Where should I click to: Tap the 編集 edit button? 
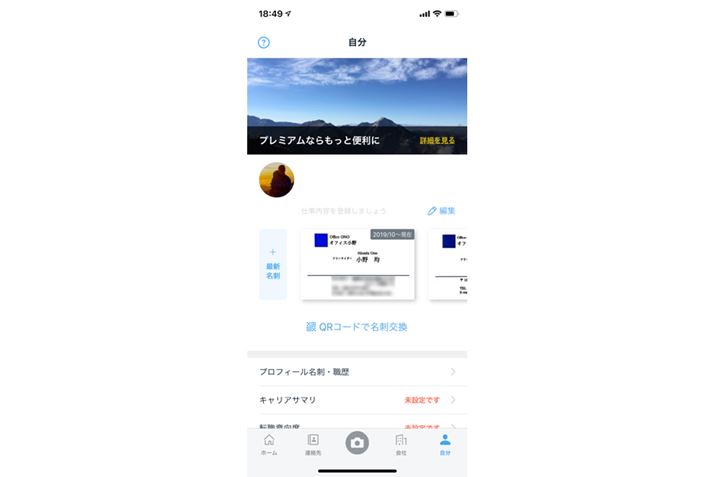point(441,211)
